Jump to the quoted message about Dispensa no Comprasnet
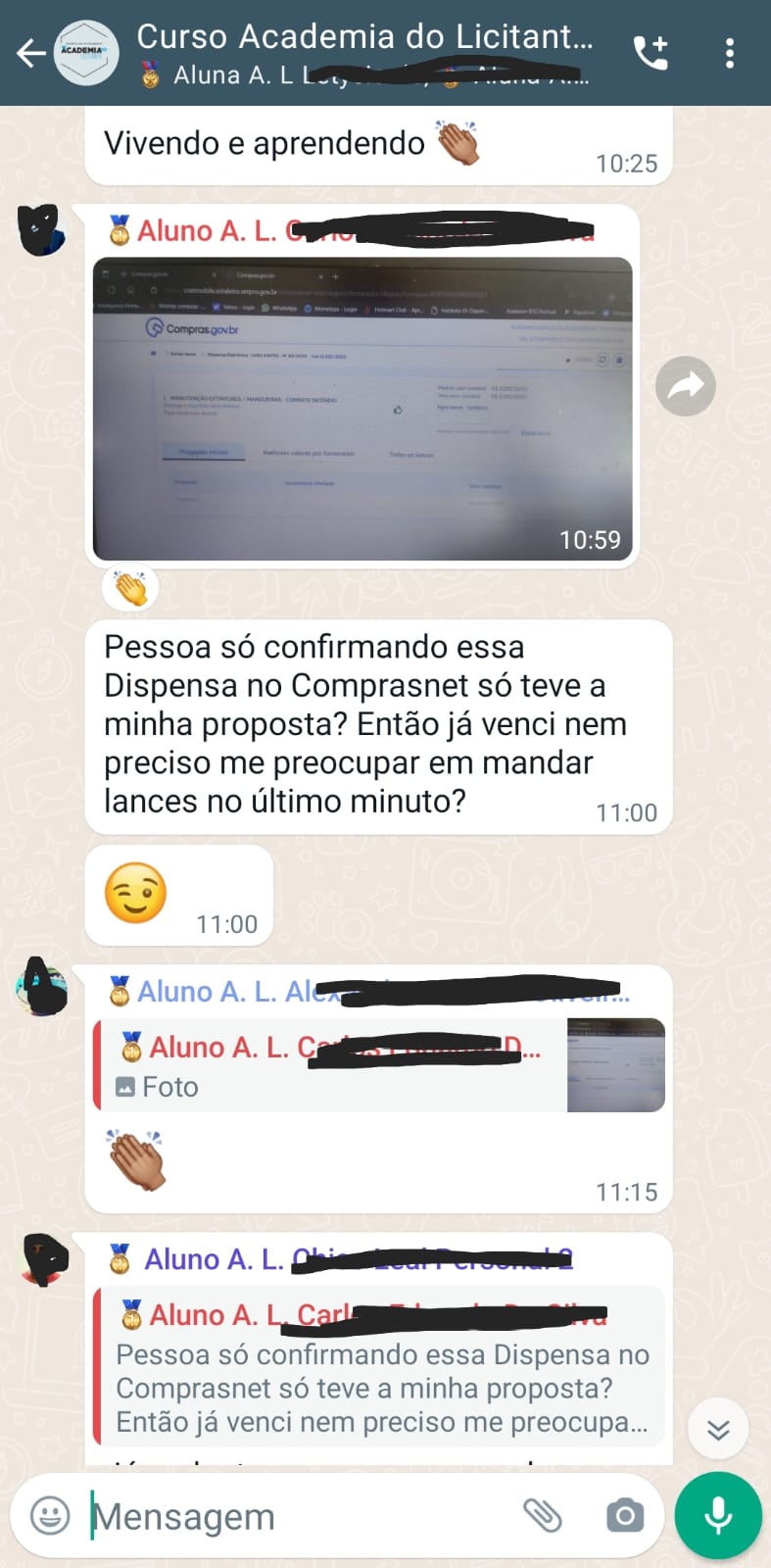This screenshot has width=771, height=1568. tap(378, 1367)
